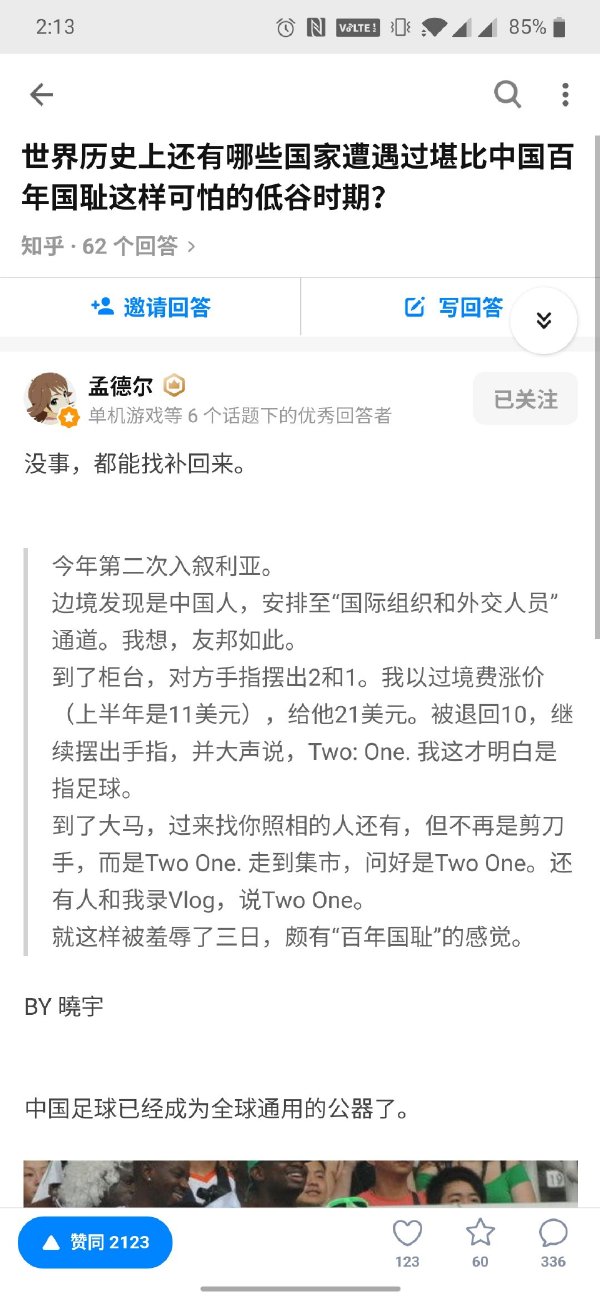
Task: Go back using the top arrow
Action: point(41,95)
